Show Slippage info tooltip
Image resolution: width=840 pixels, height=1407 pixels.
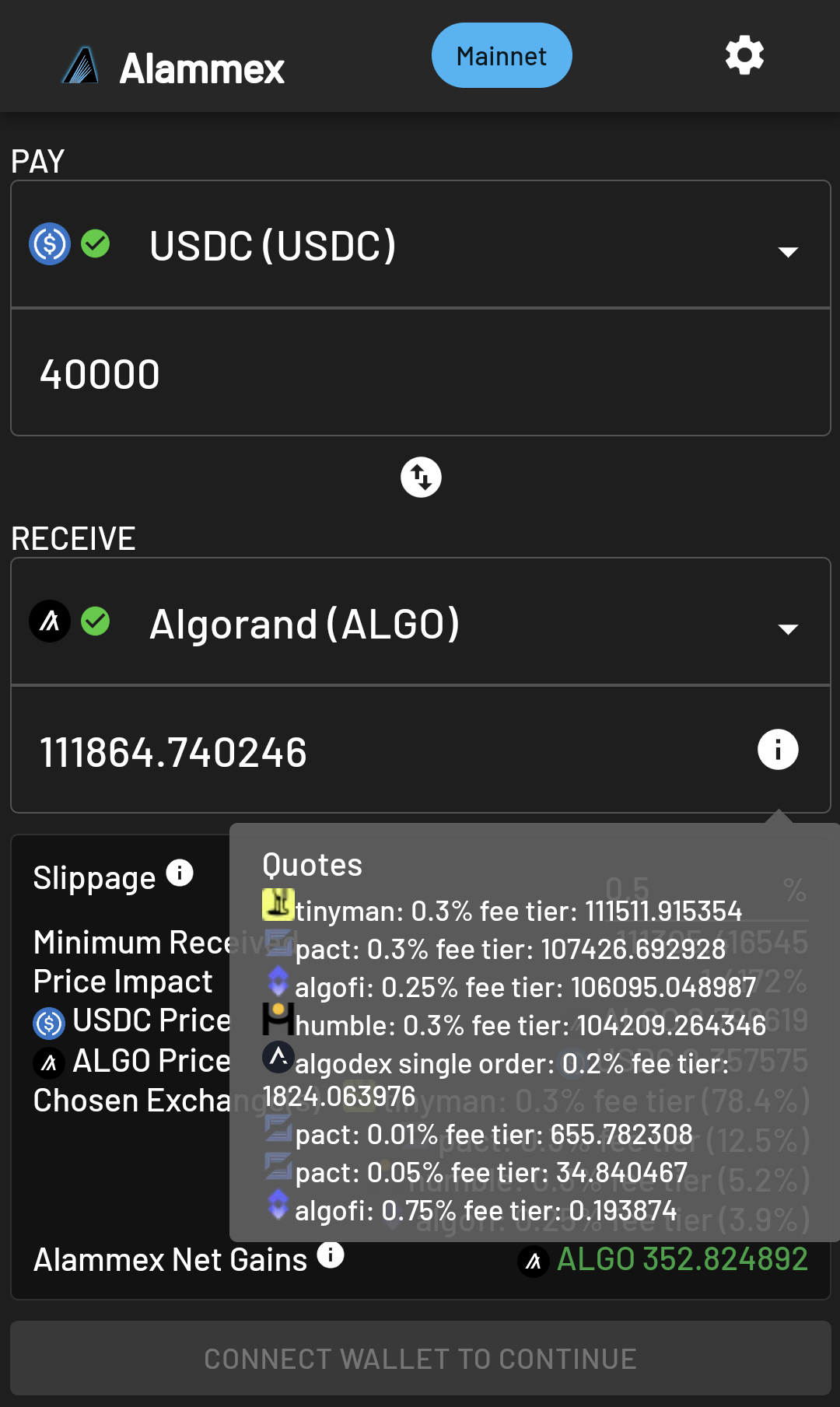180,873
